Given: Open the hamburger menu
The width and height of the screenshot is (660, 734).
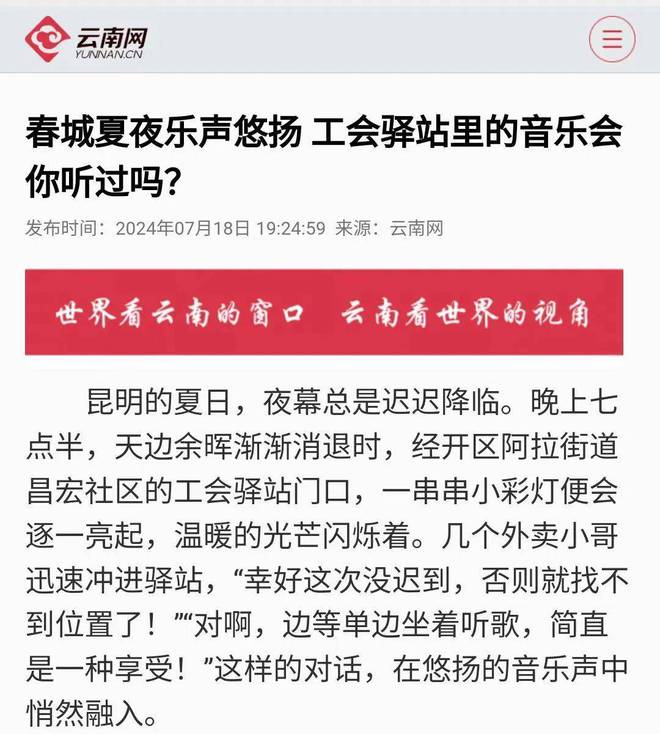Looking at the screenshot, I should tap(612, 39).
